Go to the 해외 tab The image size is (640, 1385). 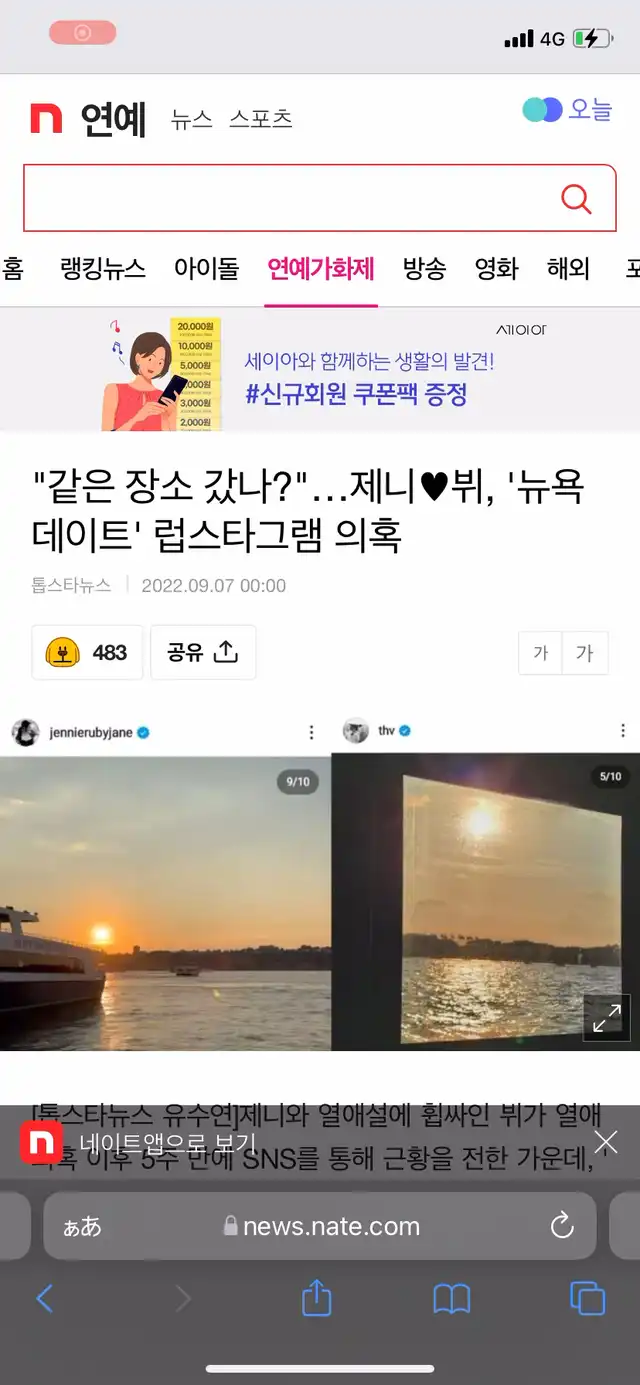tap(568, 269)
